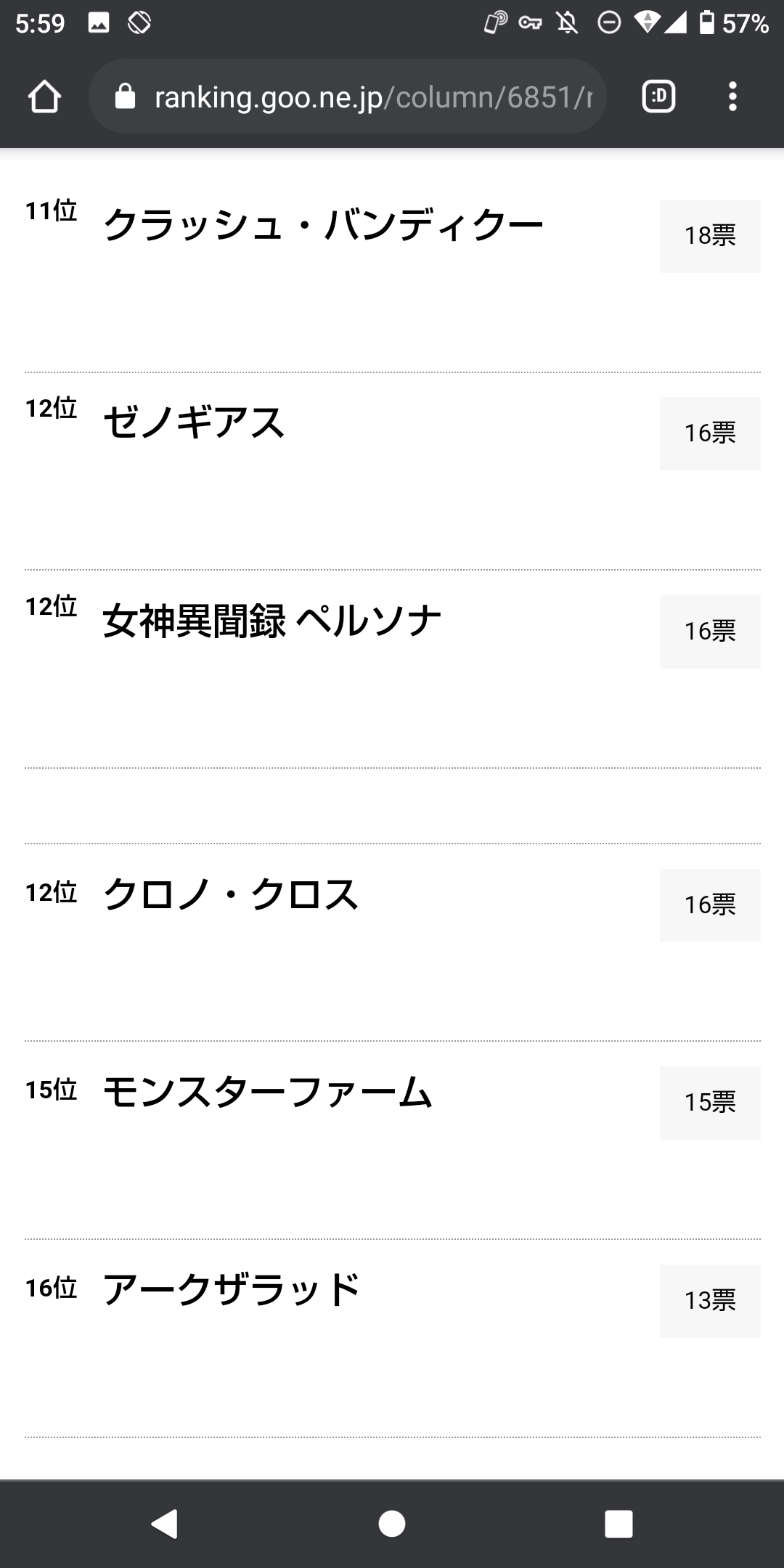This screenshot has height=1568, width=784.
Task: Go back with the system back button
Action: [x=164, y=1523]
